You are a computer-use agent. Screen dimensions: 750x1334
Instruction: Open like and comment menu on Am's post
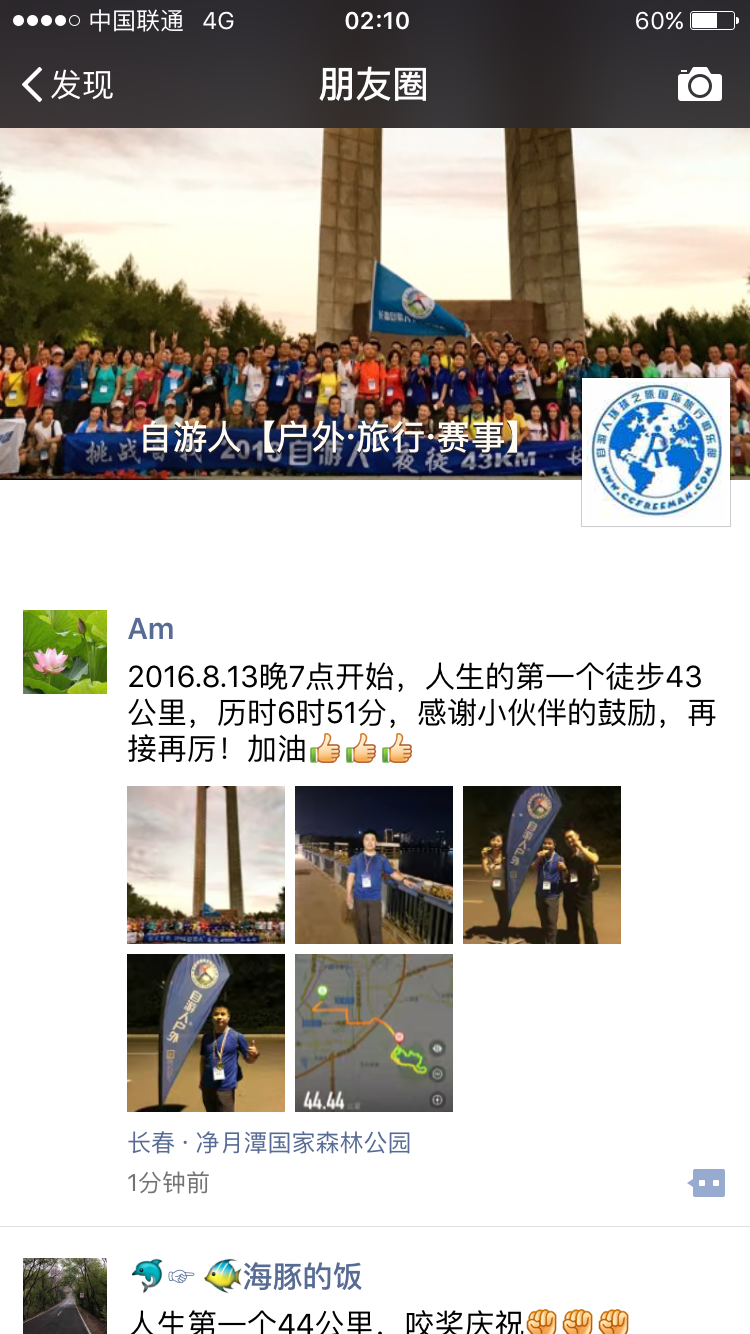click(707, 1184)
